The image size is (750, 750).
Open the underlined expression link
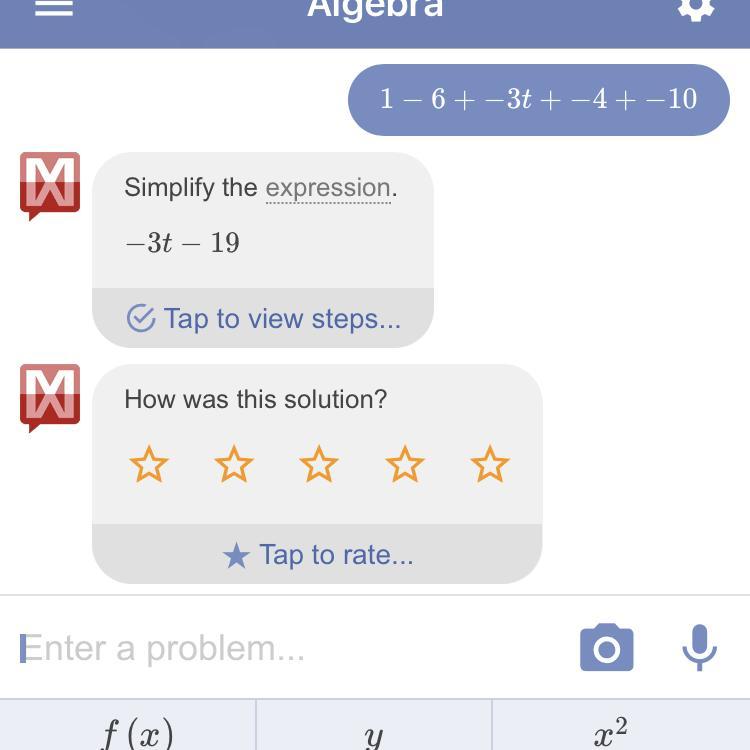(328, 188)
